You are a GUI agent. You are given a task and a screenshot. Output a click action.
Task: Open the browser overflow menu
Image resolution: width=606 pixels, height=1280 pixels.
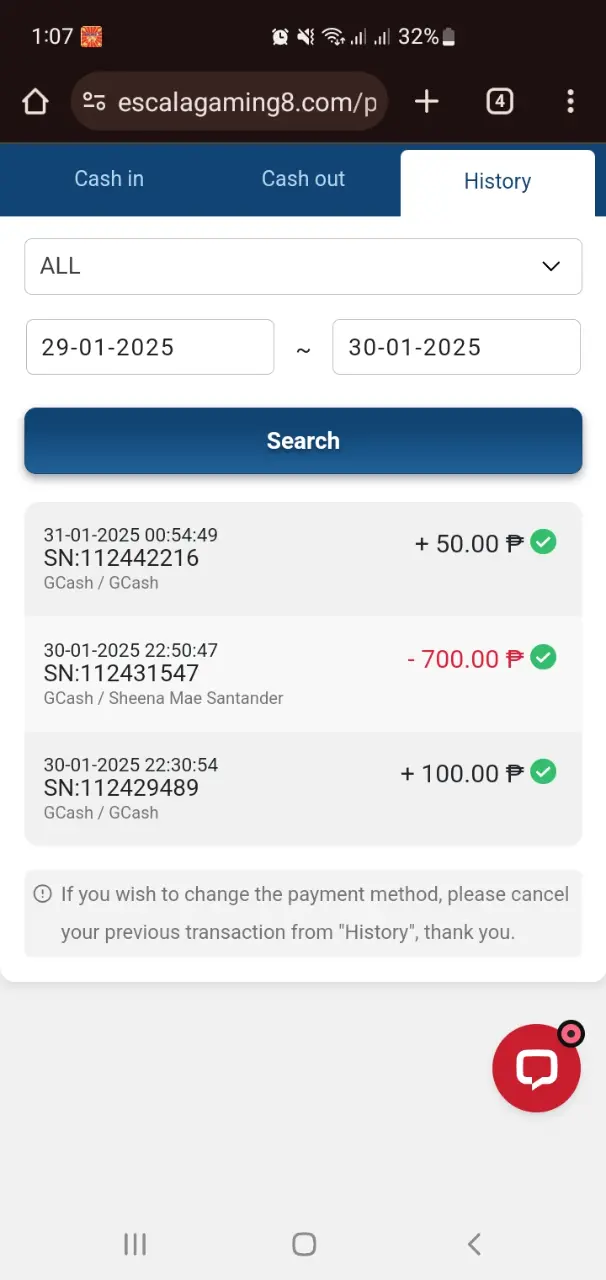(x=570, y=101)
